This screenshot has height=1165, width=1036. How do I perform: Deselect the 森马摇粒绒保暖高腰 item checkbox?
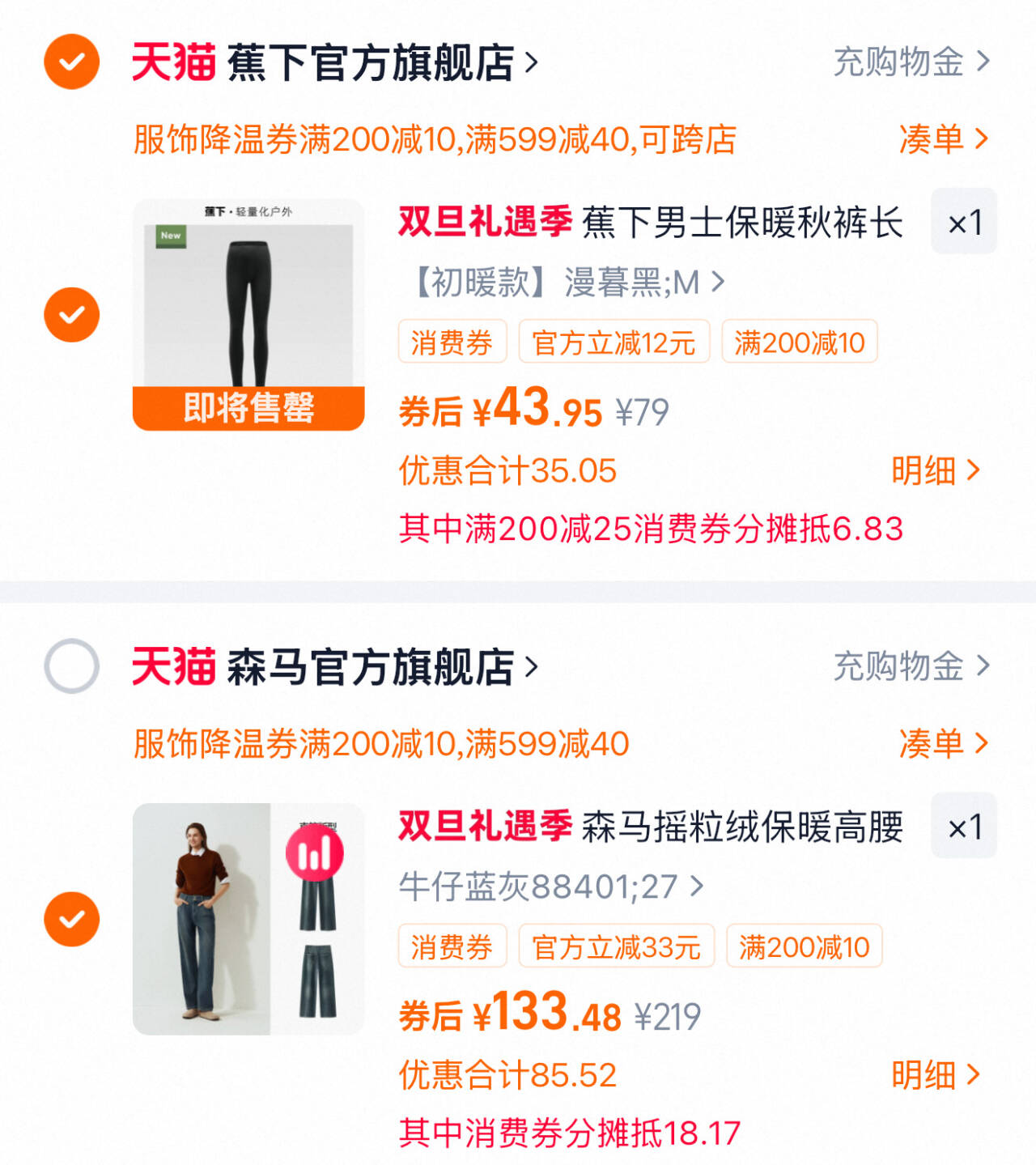point(71,919)
